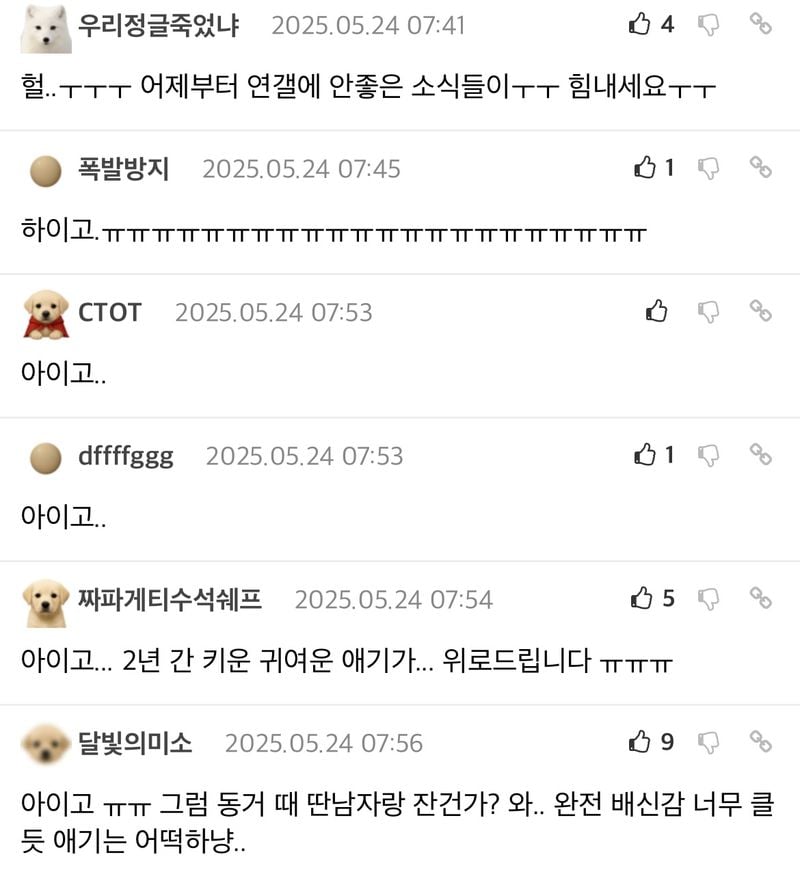Tap the link icon beside dffffggg's comment
The width and height of the screenshot is (800, 877).
point(761,455)
